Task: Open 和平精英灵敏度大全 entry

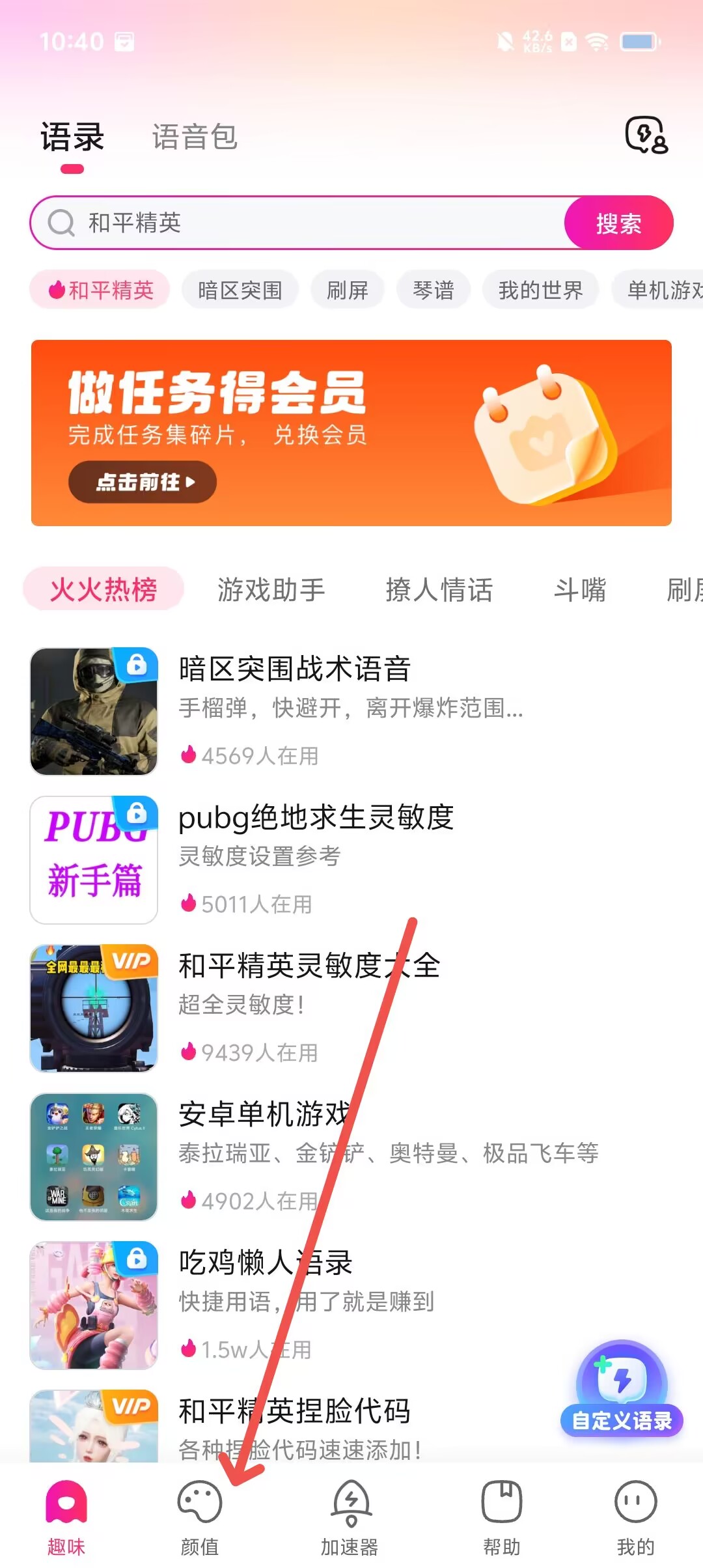Action: tap(351, 1008)
